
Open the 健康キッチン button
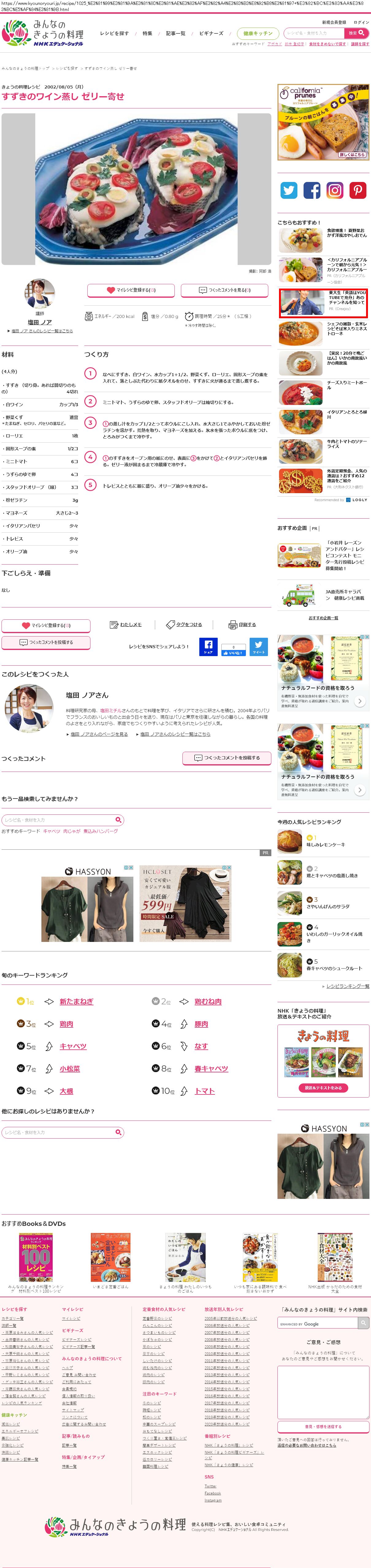(x=257, y=33)
